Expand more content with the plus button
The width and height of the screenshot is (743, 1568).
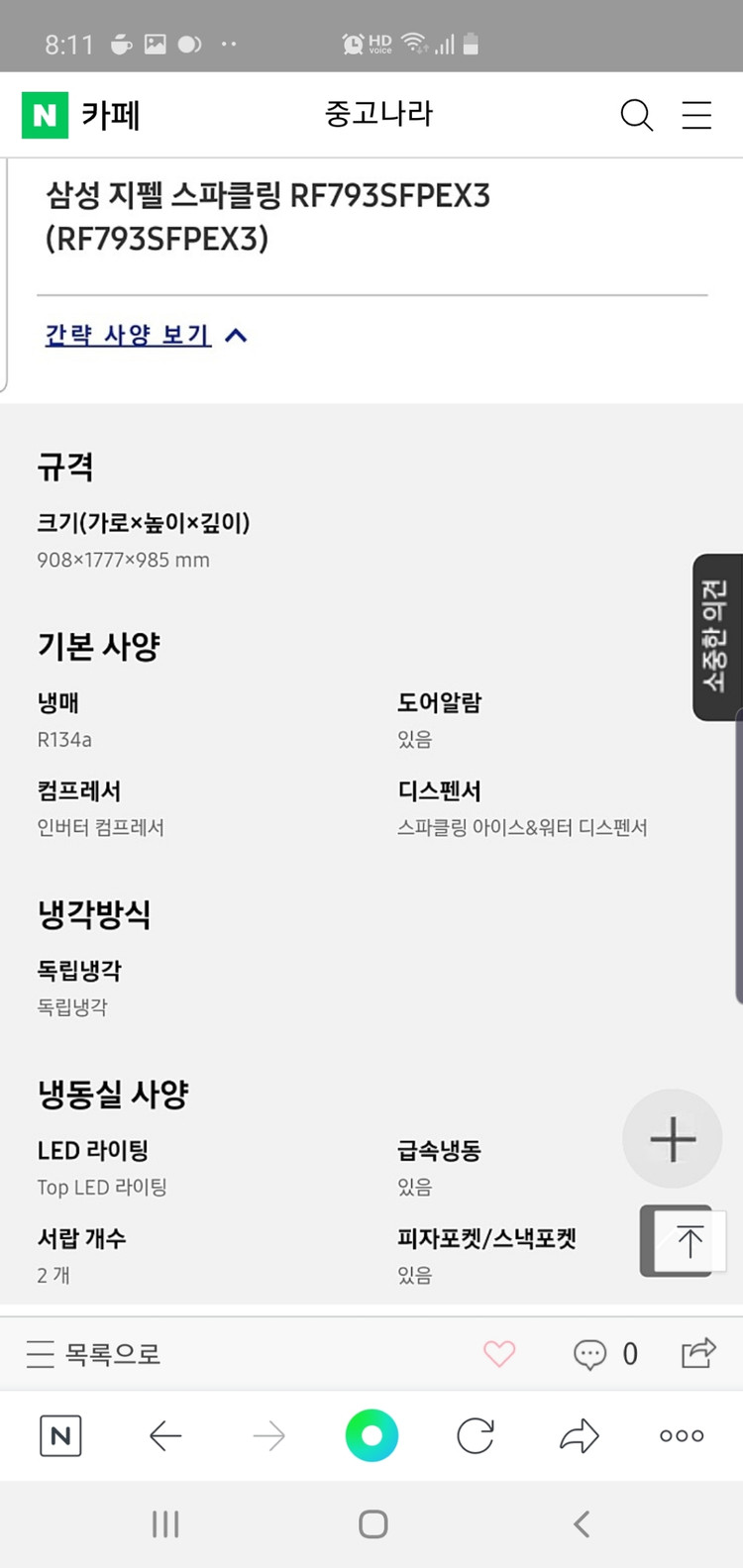[672, 1139]
